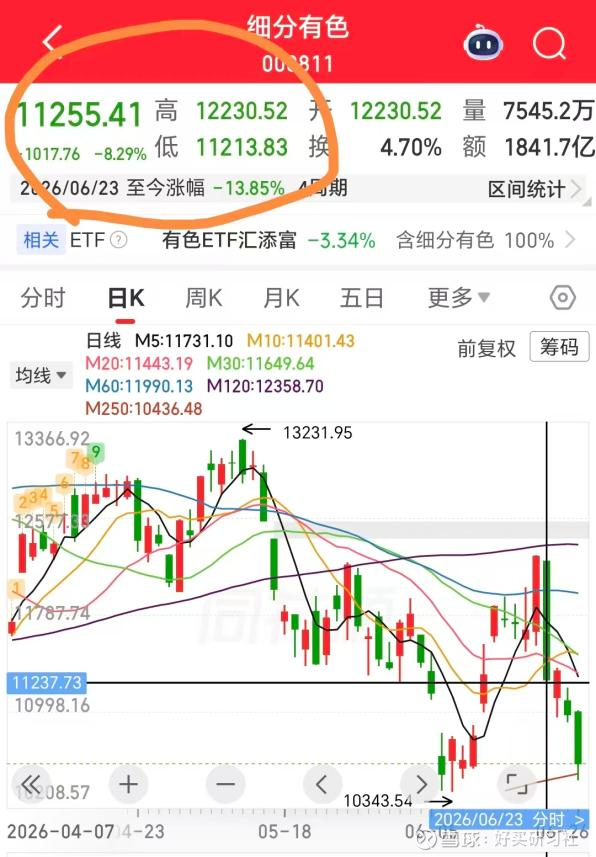Switch to the 分时 chart tab
This screenshot has height=857, width=596.
[x=43, y=298]
